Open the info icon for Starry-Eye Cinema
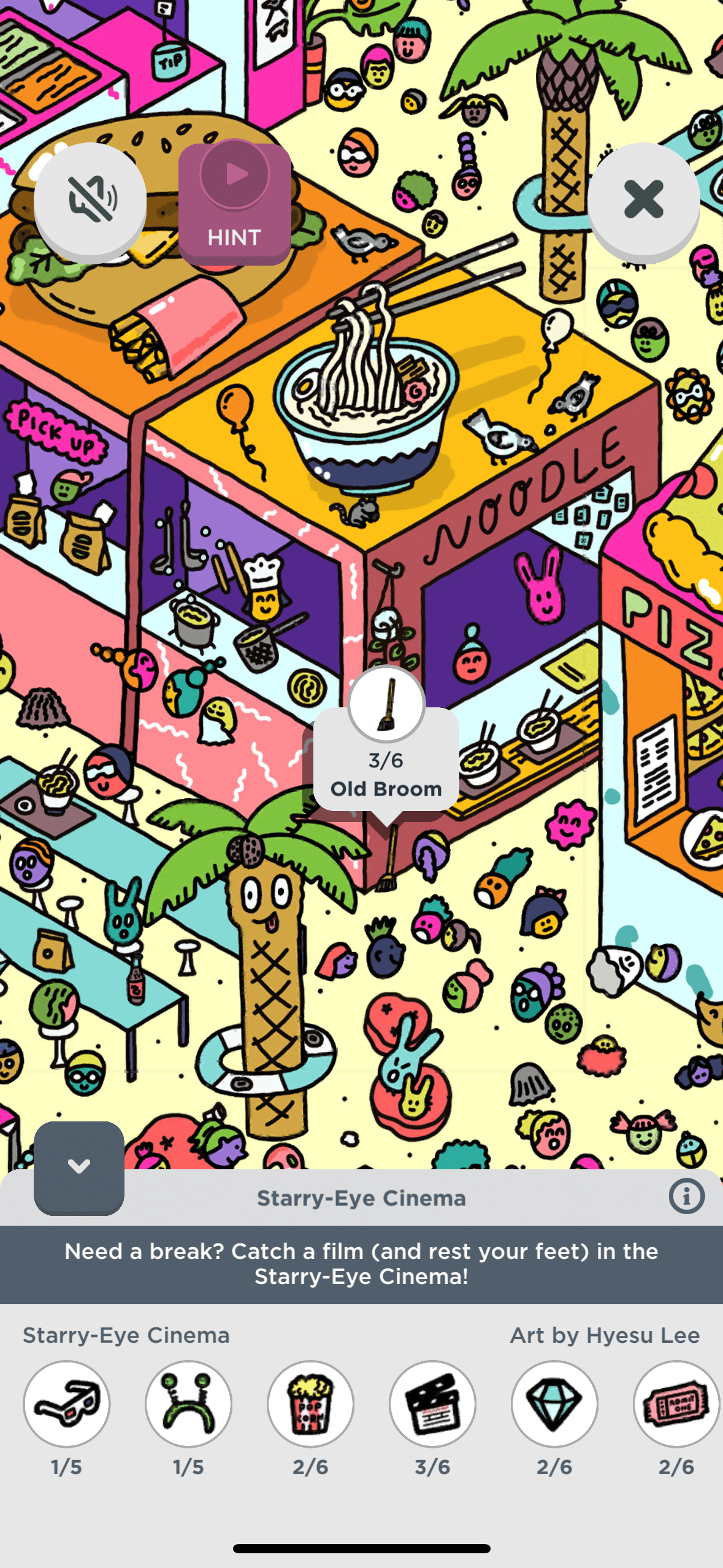This screenshot has width=723, height=1568. tap(686, 1196)
